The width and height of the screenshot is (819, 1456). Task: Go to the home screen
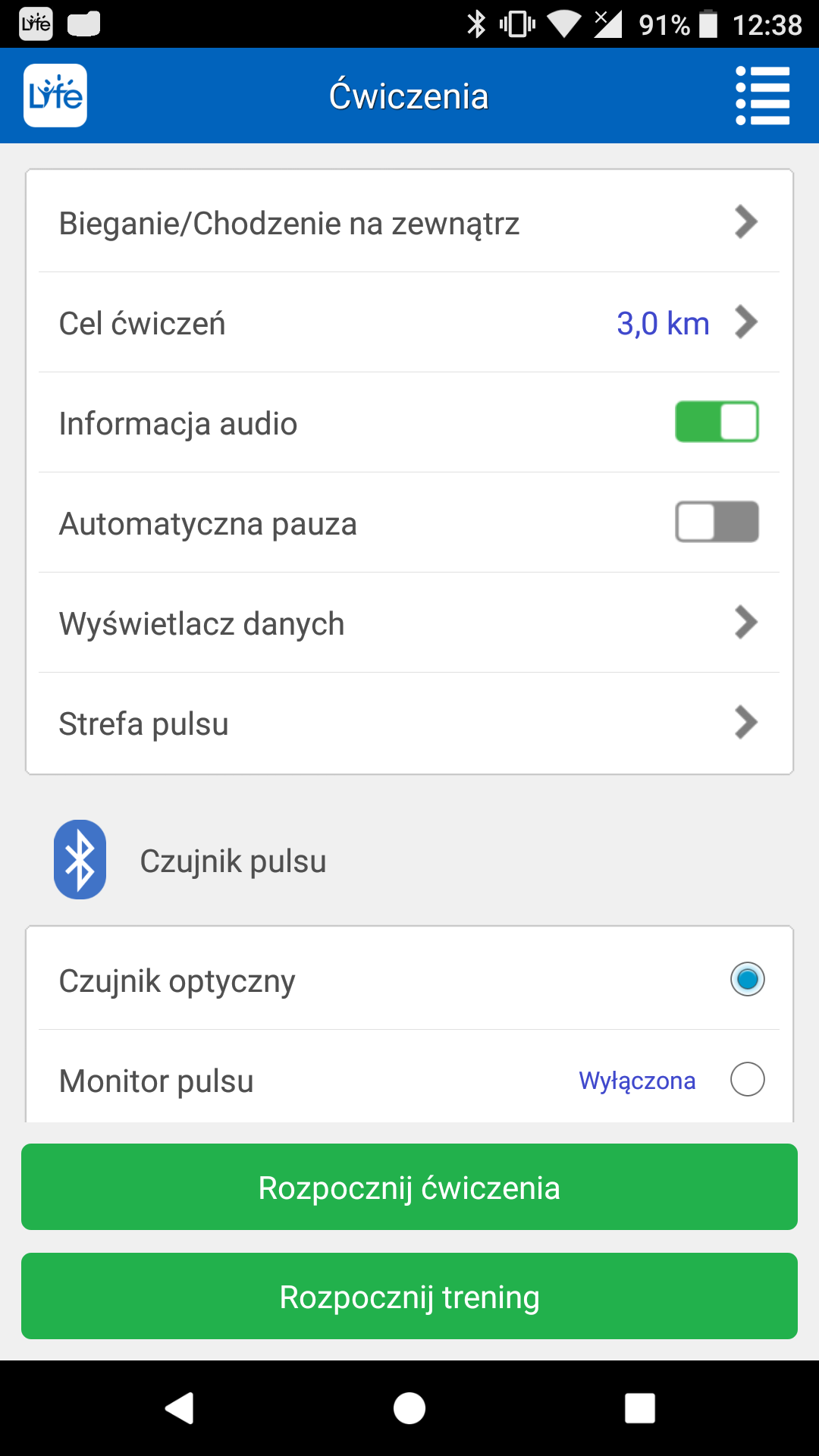pyautogui.click(x=409, y=1408)
